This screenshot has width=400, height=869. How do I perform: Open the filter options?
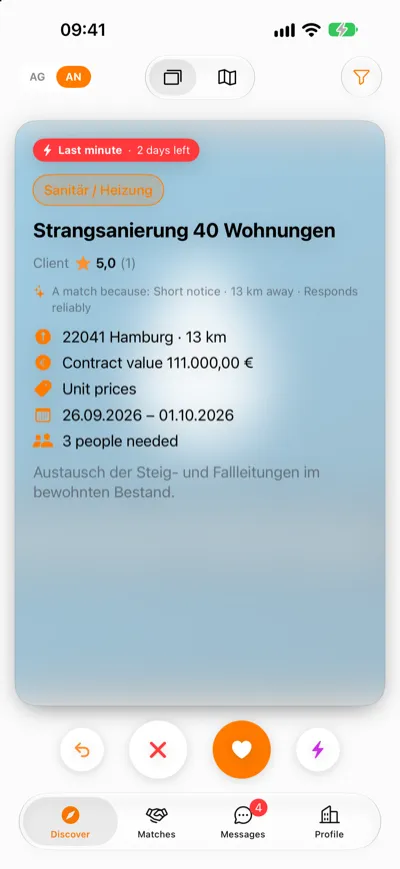[361, 77]
